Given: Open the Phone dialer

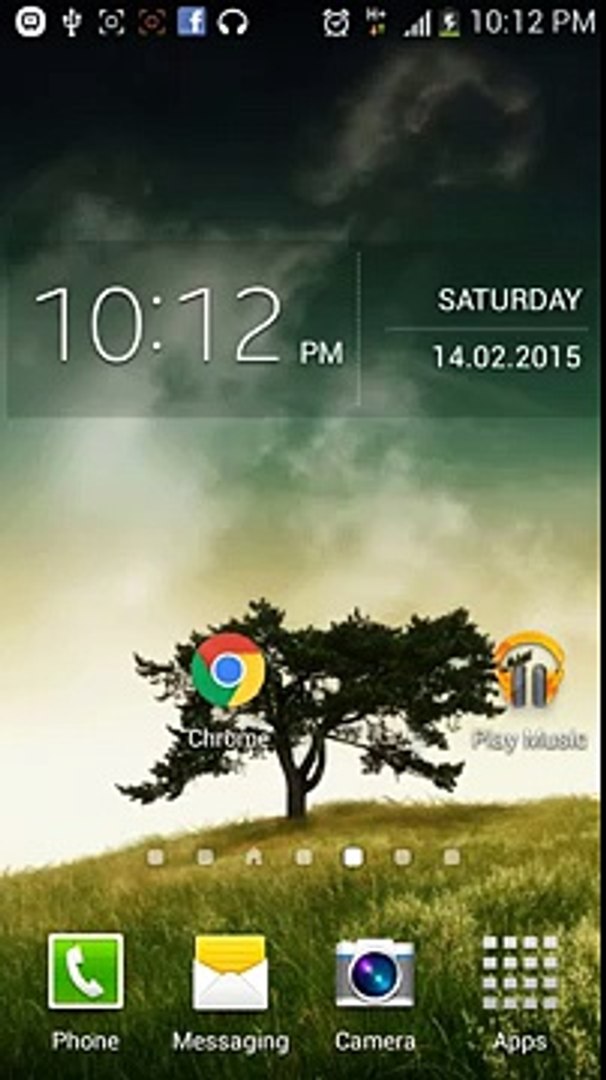Looking at the screenshot, I should click(x=86, y=973).
